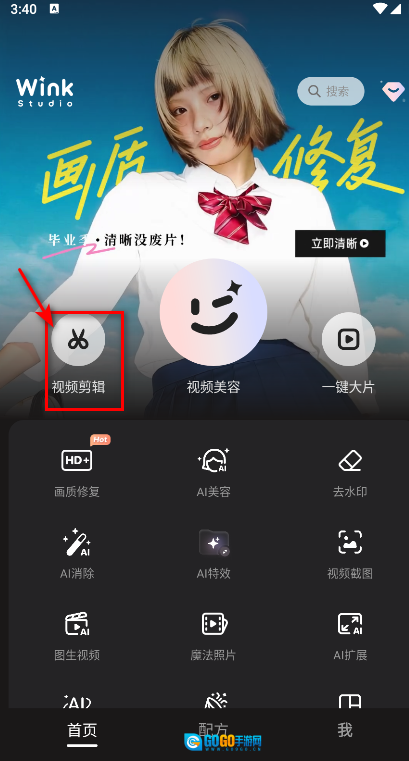The width and height of the screenshot is (409, 761).
Task: Open the VIP diamond icon
Action: [x=393, y=91]
